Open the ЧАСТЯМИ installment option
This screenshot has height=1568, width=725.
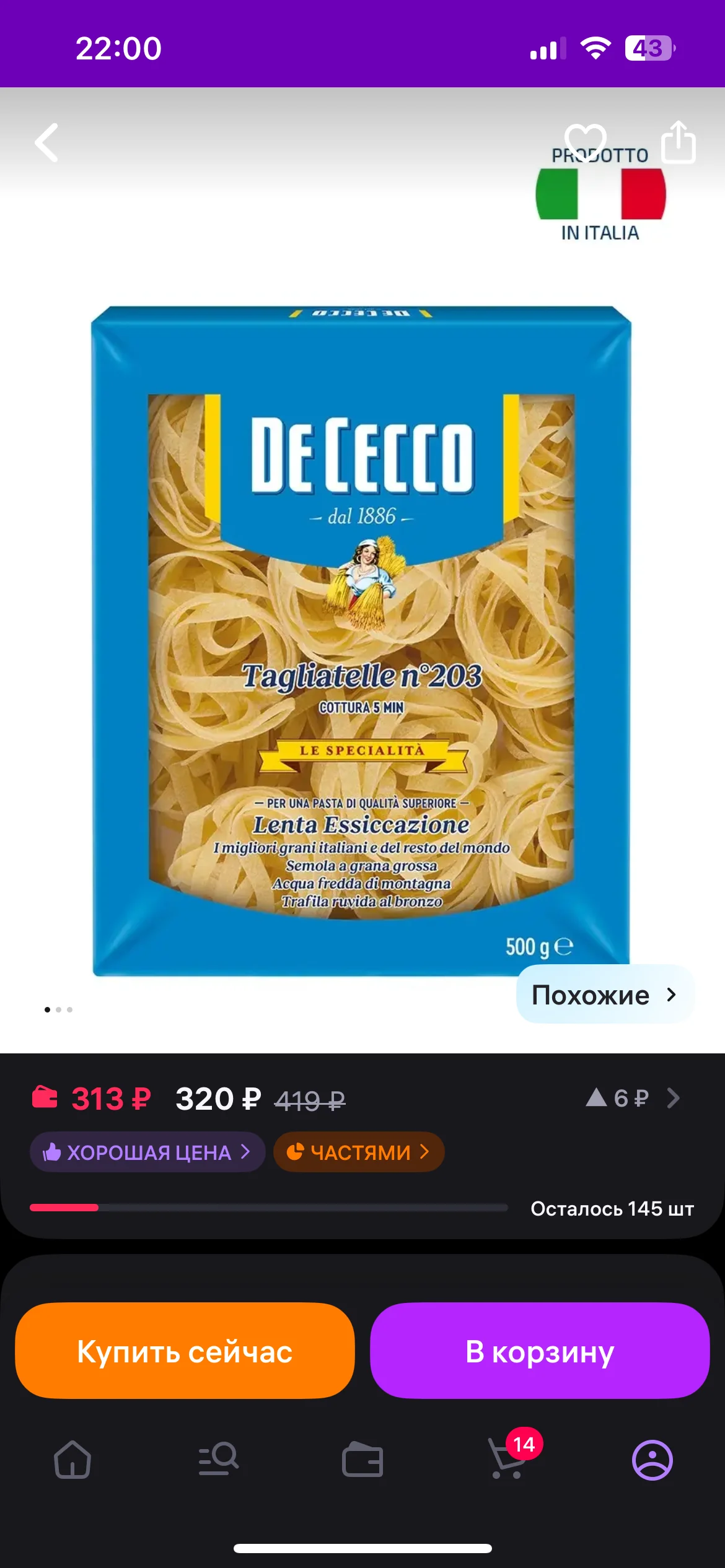pos(359,1152)
